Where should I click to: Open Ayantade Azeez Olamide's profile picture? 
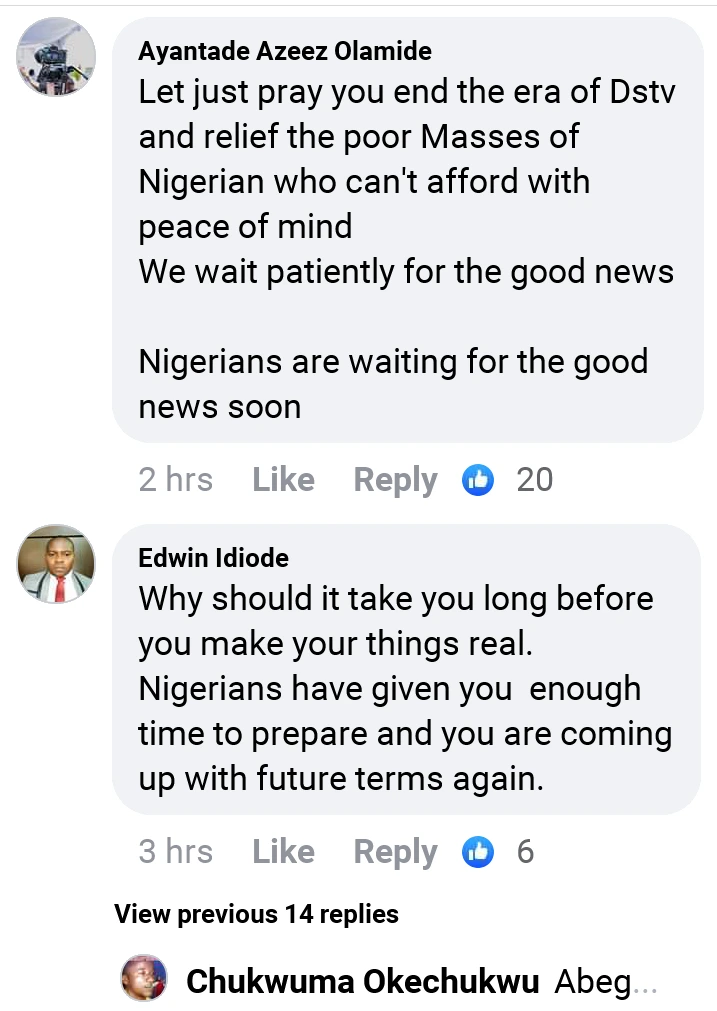56,57
